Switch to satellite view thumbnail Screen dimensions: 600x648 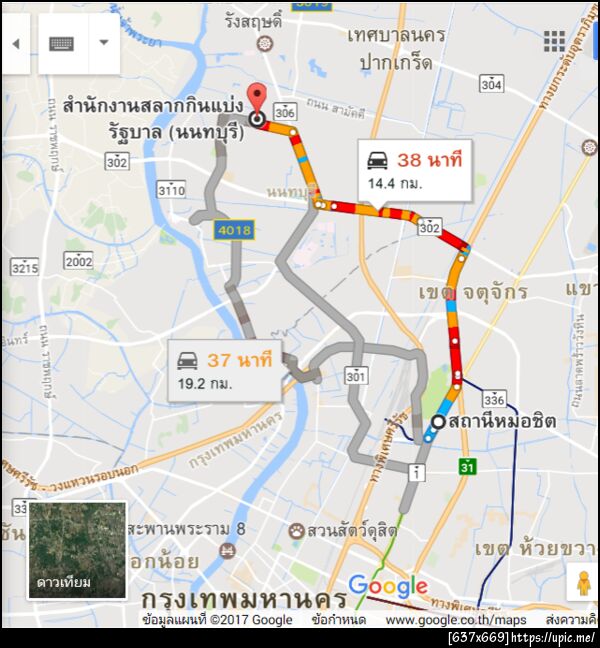(x=77, y=550)
